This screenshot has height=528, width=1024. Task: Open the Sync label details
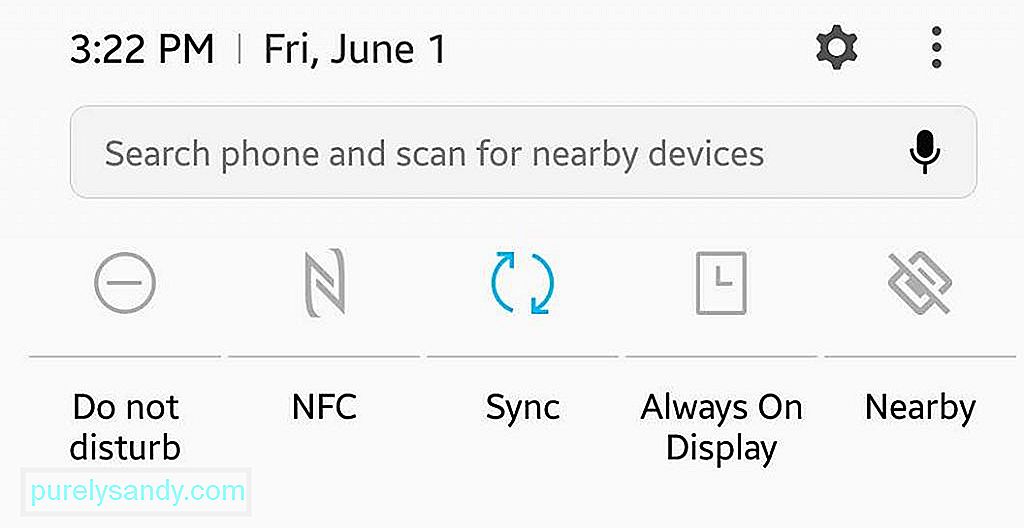(x=523, y=408)
